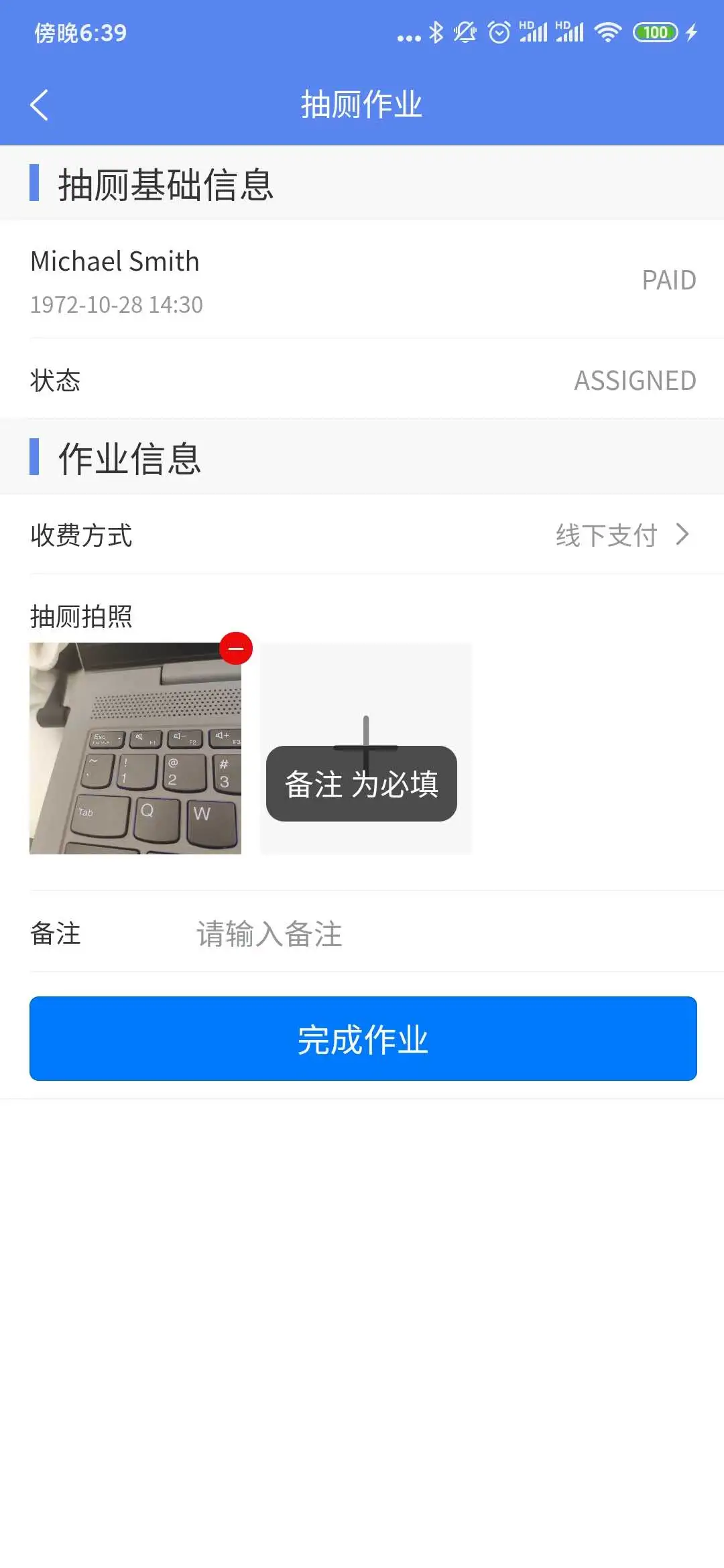
Task: Submit with the 完成作业 button
Action: click(x=363, y=1039)
